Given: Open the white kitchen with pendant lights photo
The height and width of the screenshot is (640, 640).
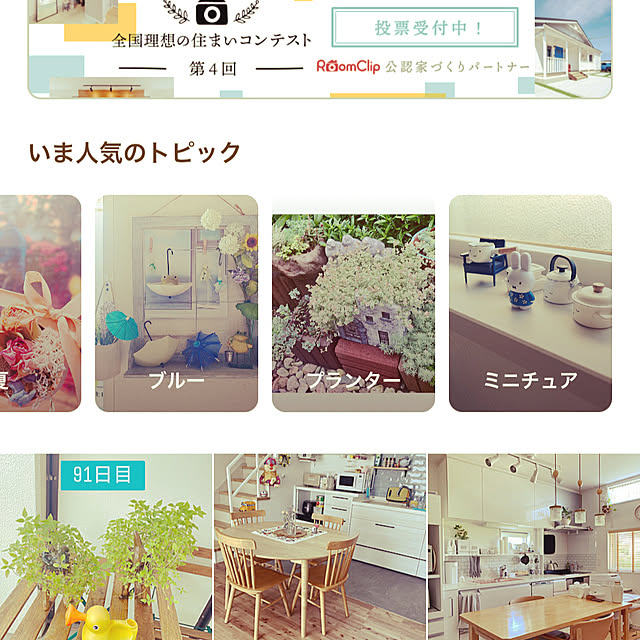Looking at the screenshot, I should (534, 547).
